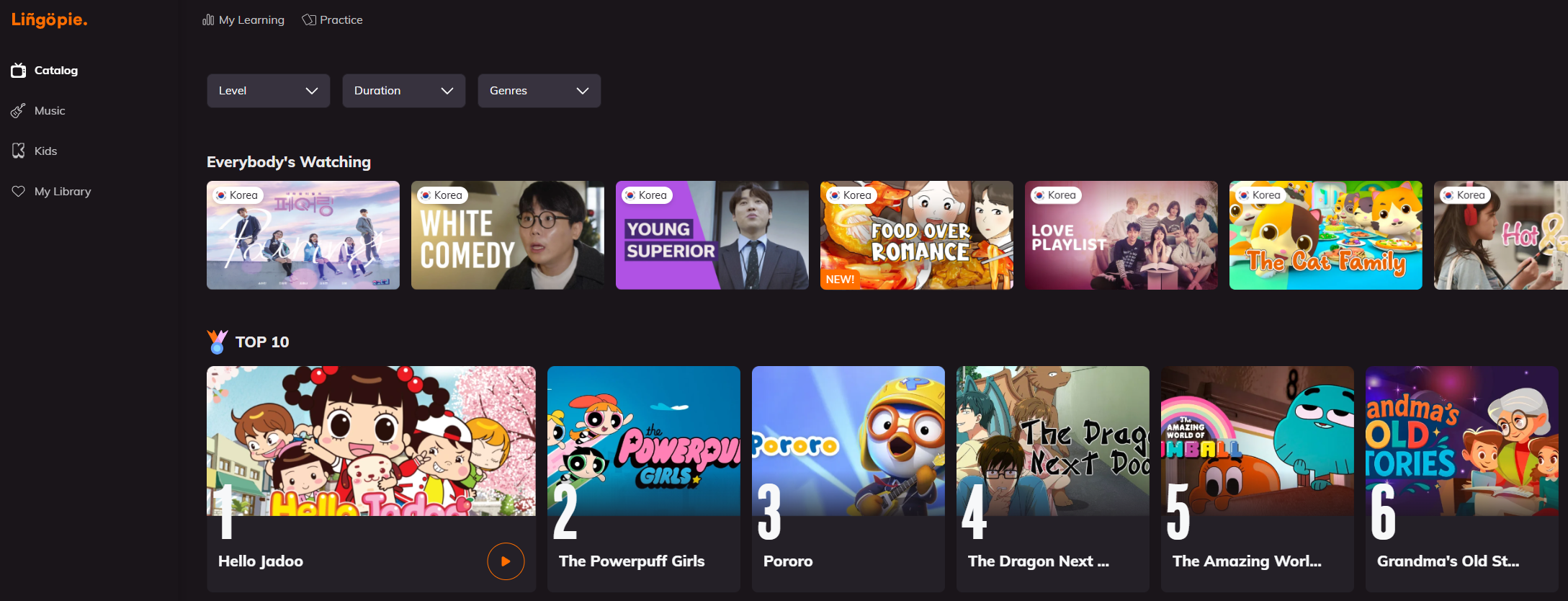Open the White Comedy show
Image resolution: width=1568 pixels, height=601 pixels.
click(507, 236)
